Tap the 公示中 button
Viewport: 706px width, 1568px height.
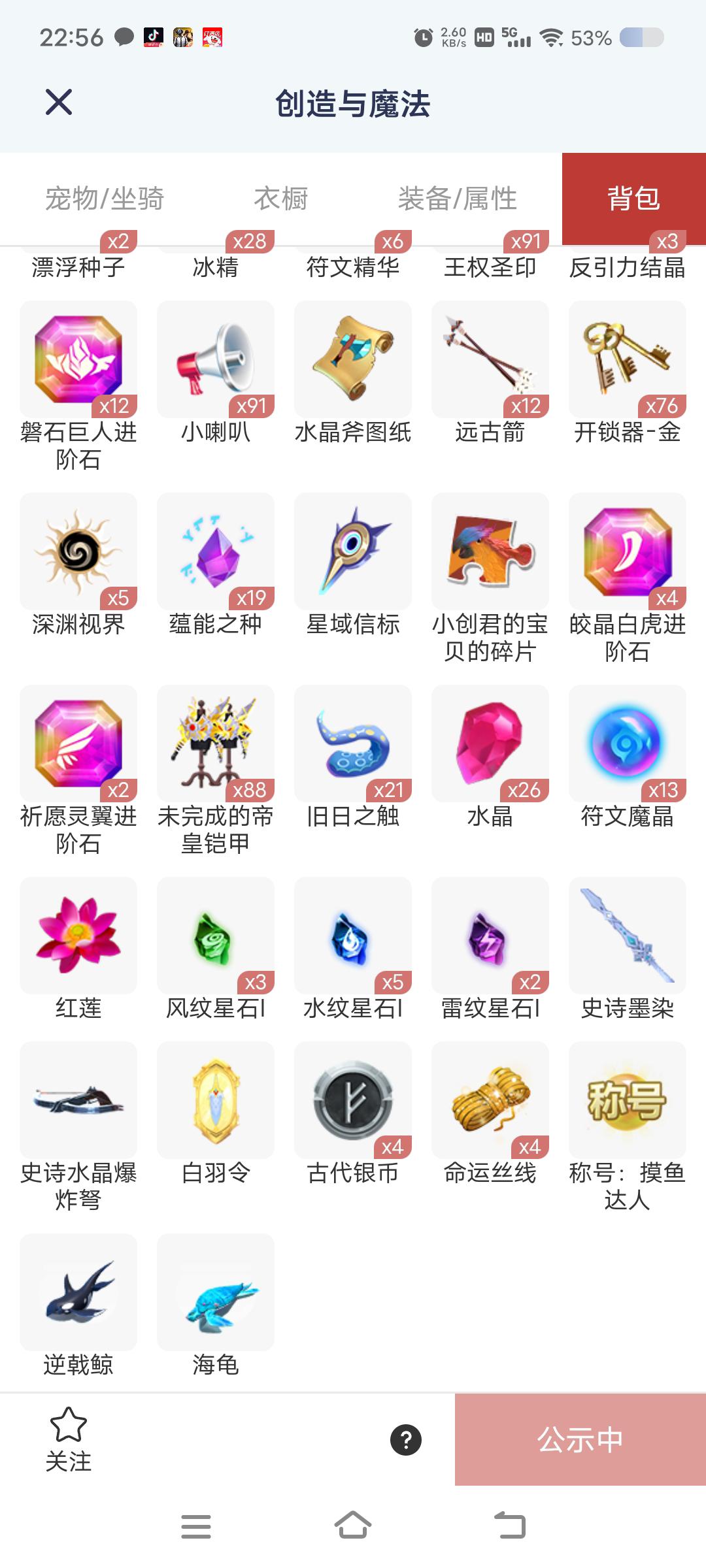580,1440
